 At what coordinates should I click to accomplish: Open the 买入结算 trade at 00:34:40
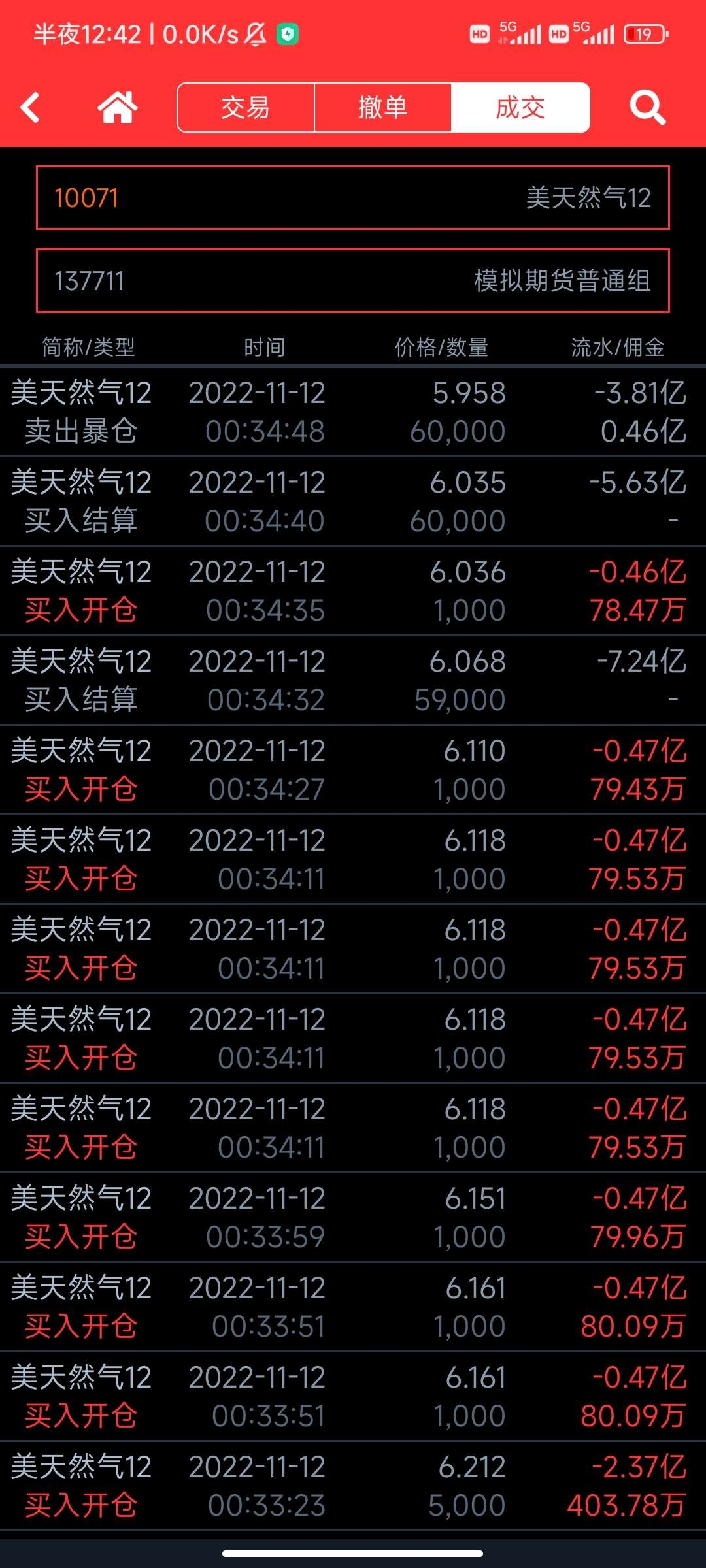click(353, 501)
